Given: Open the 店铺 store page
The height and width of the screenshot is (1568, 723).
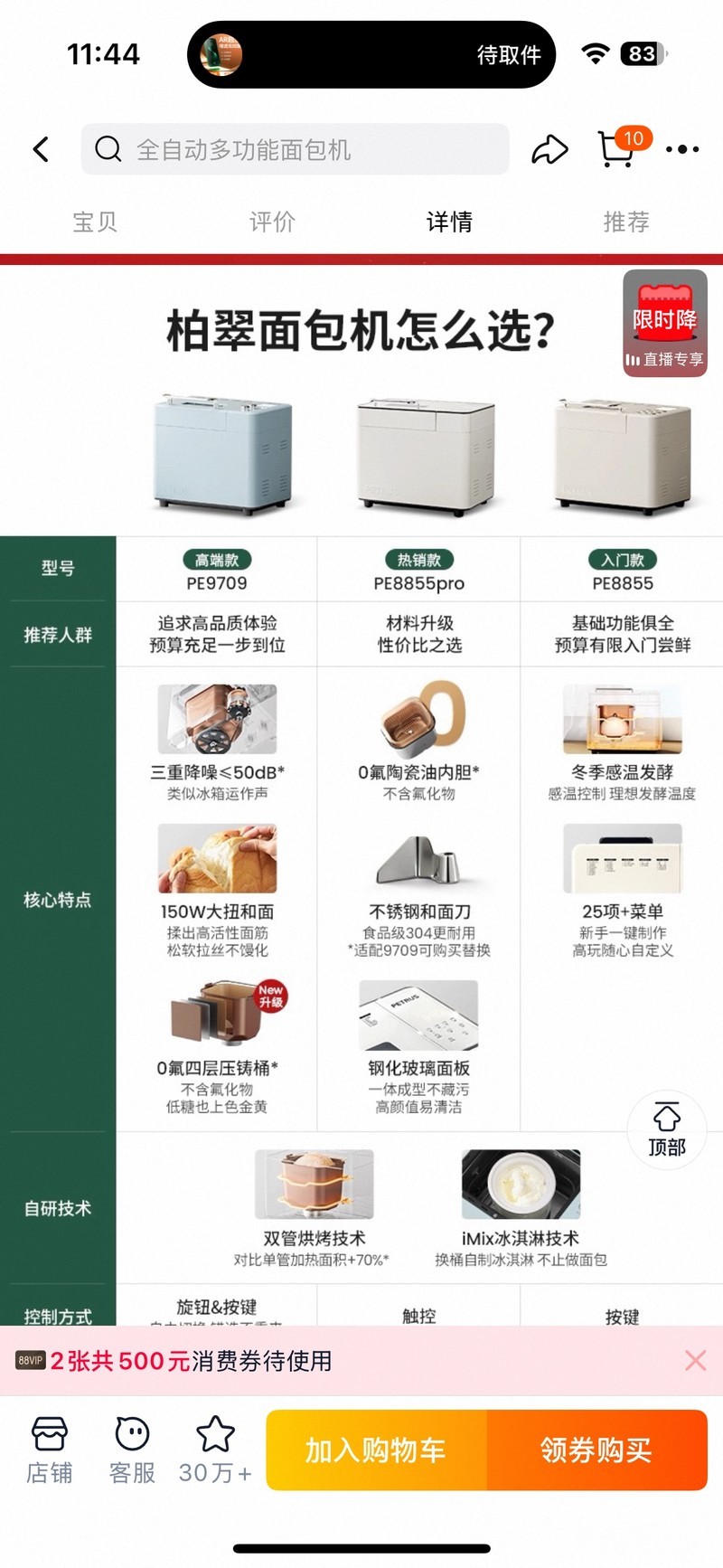Looking at the screenshot, I should (x=49, y=1450).
